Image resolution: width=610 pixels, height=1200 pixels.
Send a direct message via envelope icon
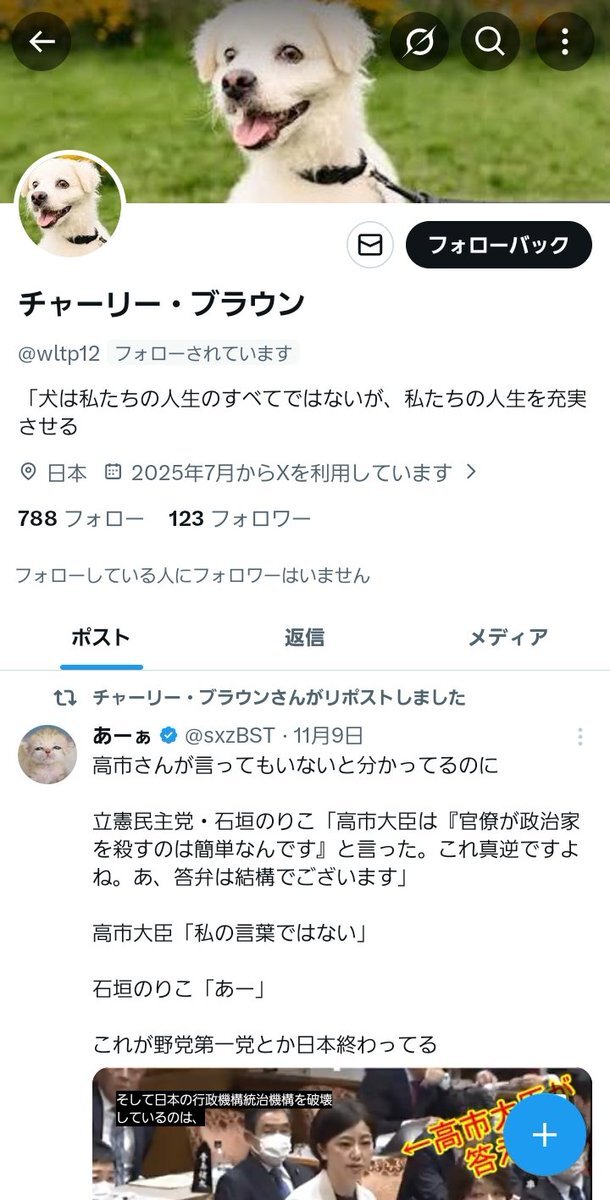click(x=370, y=245)
